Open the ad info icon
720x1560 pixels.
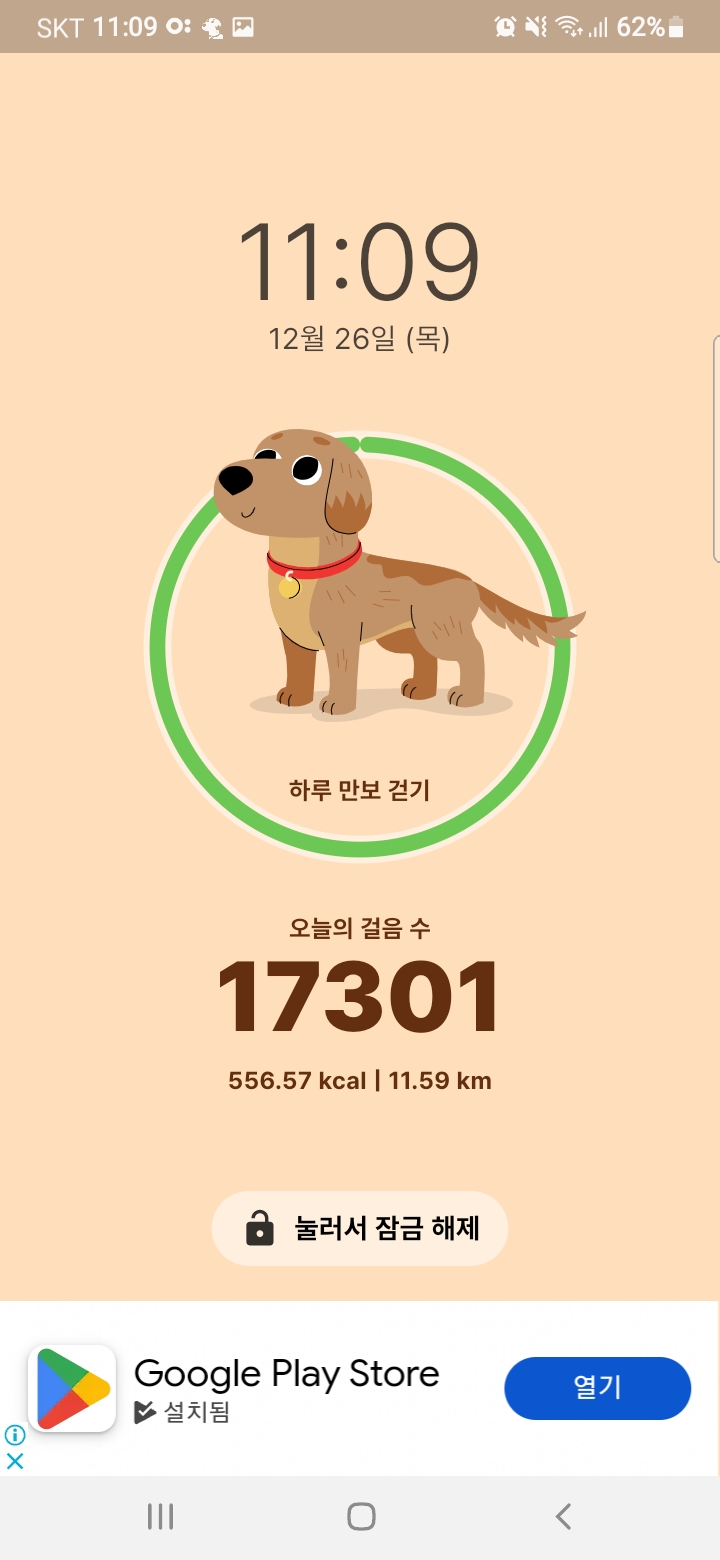[x=15, y=1435]
